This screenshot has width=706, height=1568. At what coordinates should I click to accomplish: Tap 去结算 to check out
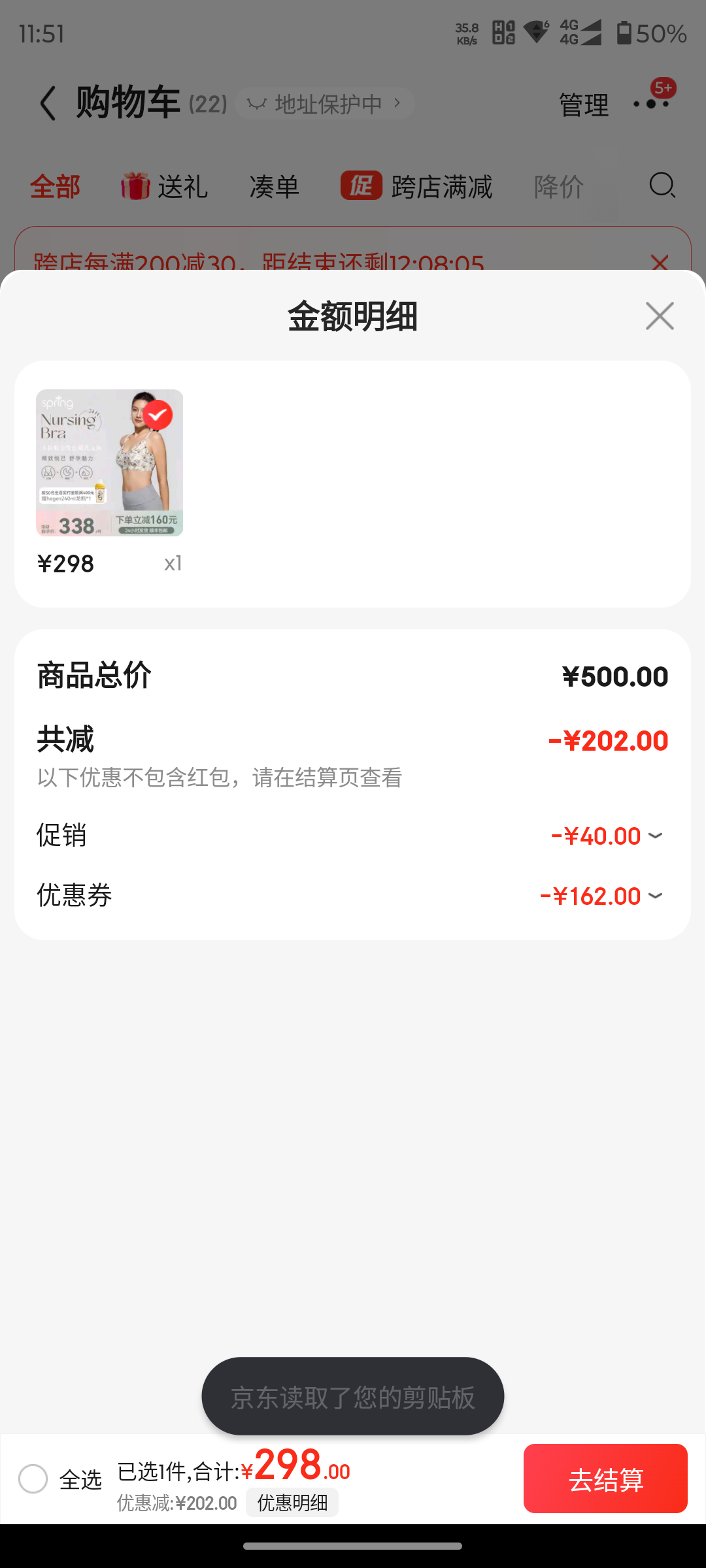[605, 1479]
